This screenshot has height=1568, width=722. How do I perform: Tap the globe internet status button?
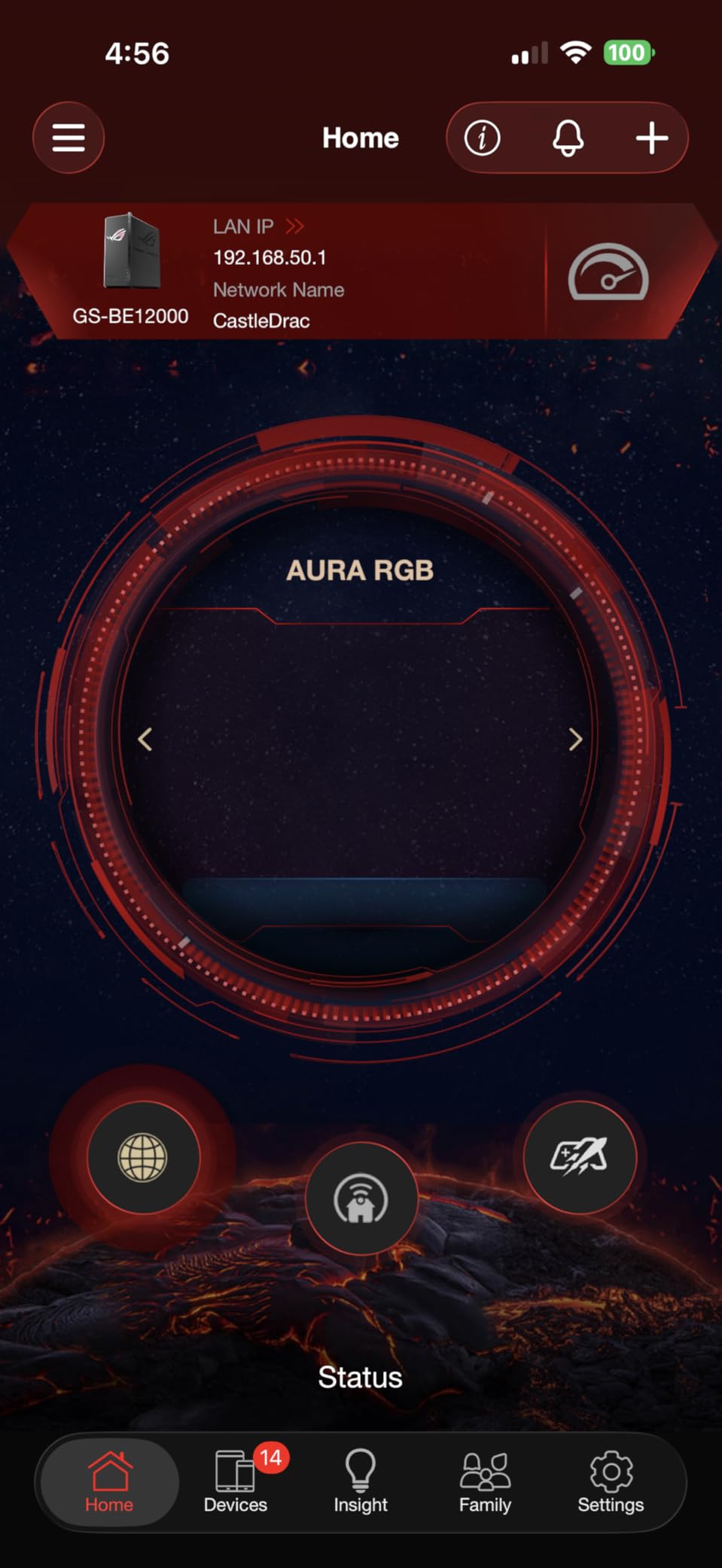(143, 1157)
